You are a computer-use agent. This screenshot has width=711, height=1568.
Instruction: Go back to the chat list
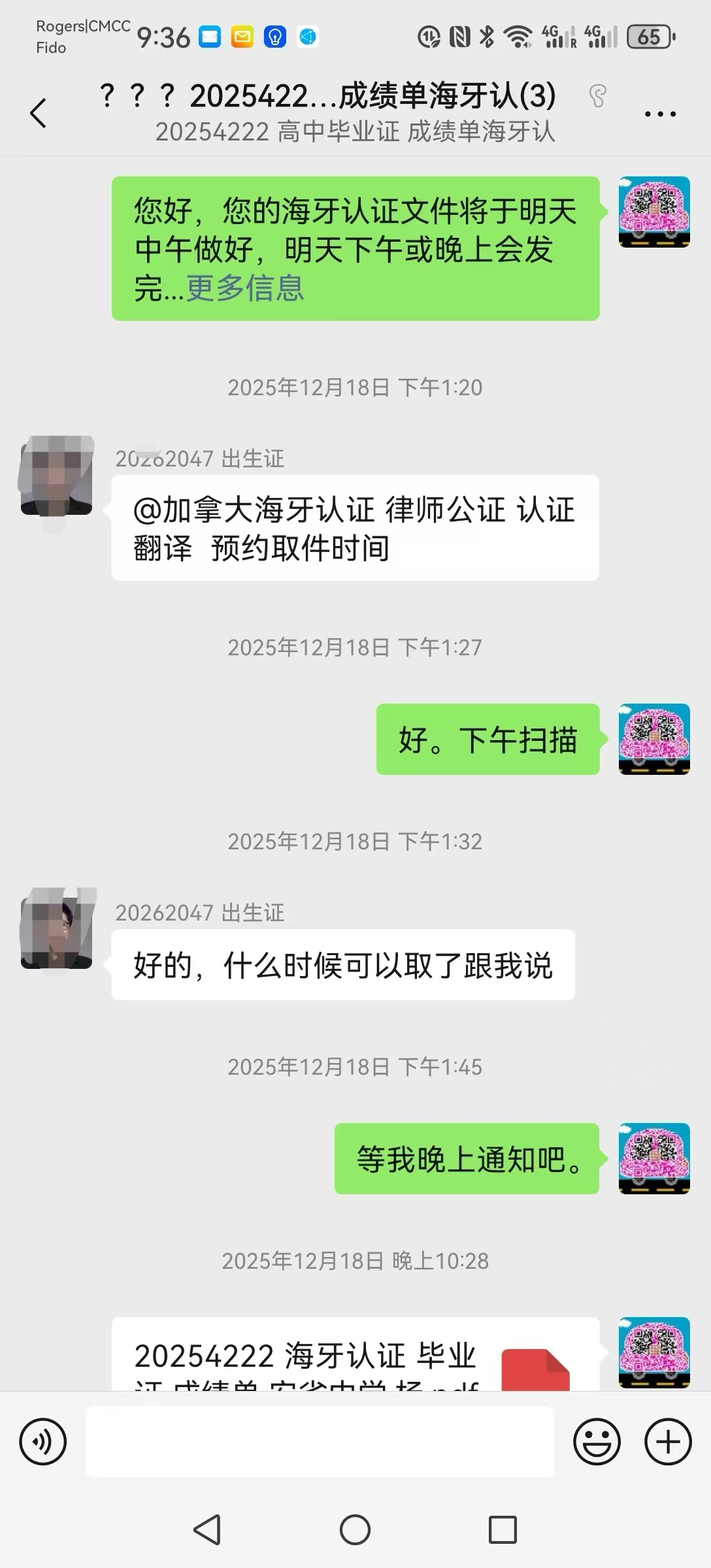pos(39,113)
